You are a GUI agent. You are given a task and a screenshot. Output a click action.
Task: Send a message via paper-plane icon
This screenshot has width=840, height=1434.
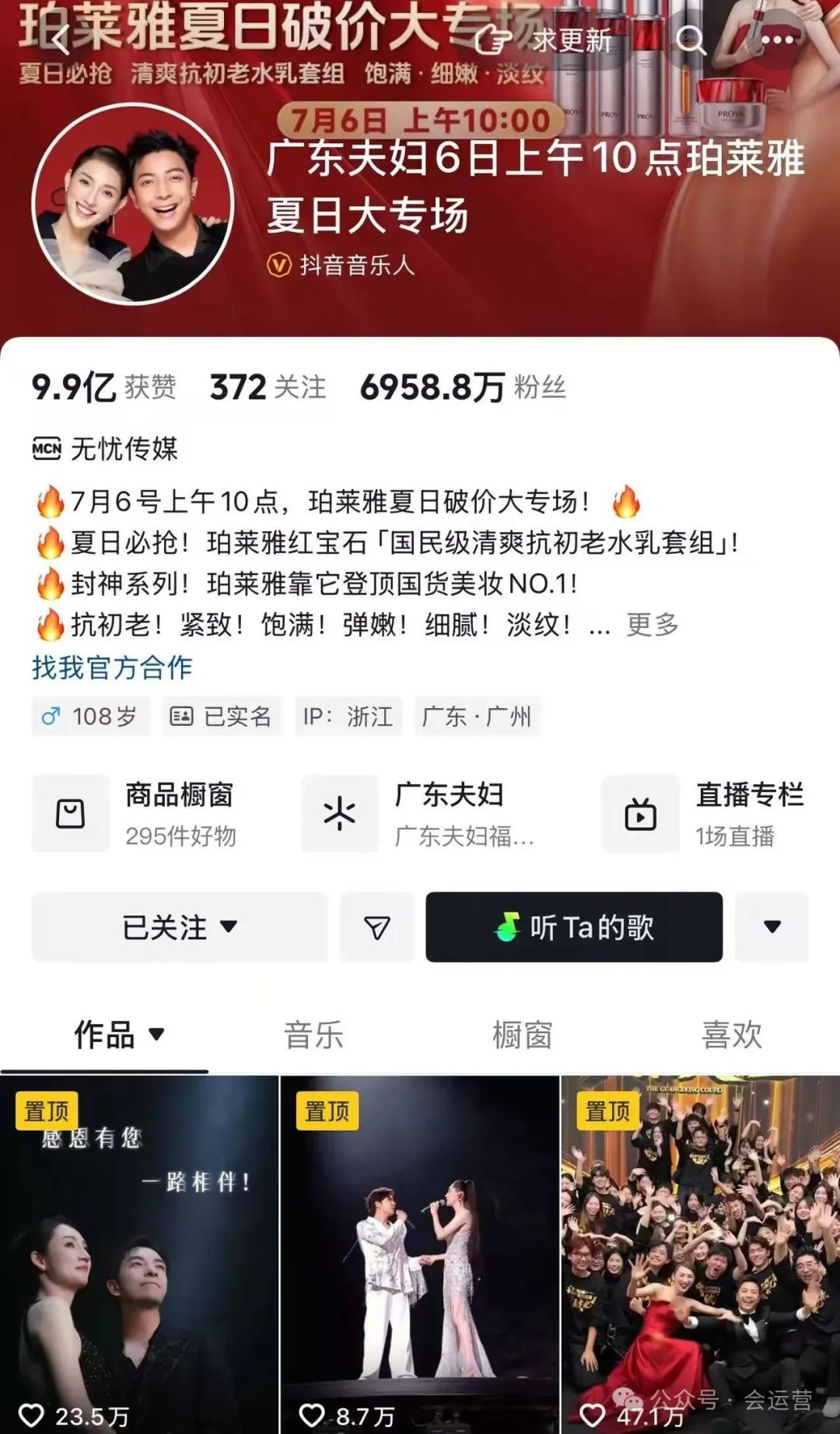376,927
